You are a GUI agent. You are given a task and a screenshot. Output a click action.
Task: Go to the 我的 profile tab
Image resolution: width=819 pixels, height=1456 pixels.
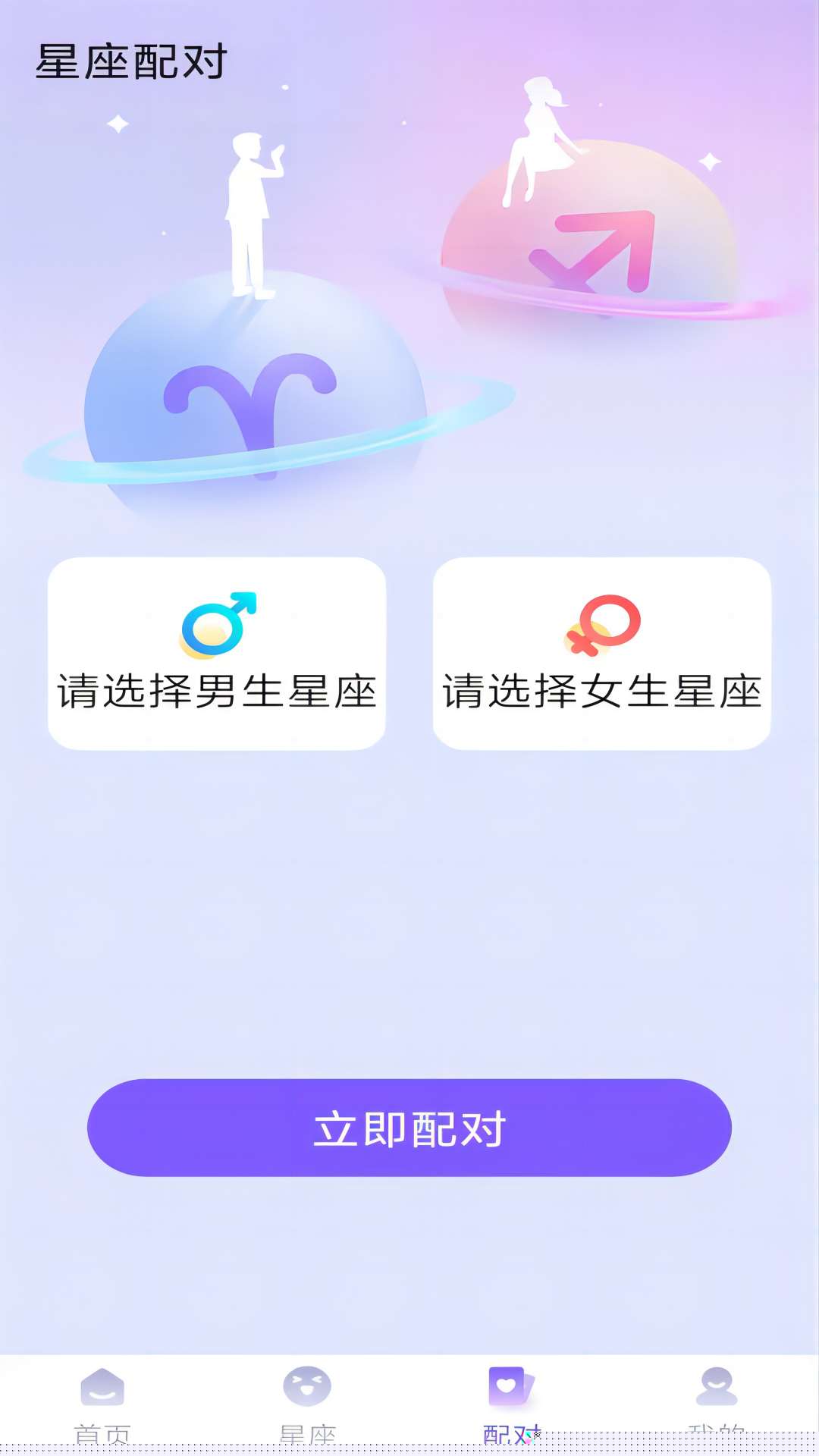coord(716,1403)
